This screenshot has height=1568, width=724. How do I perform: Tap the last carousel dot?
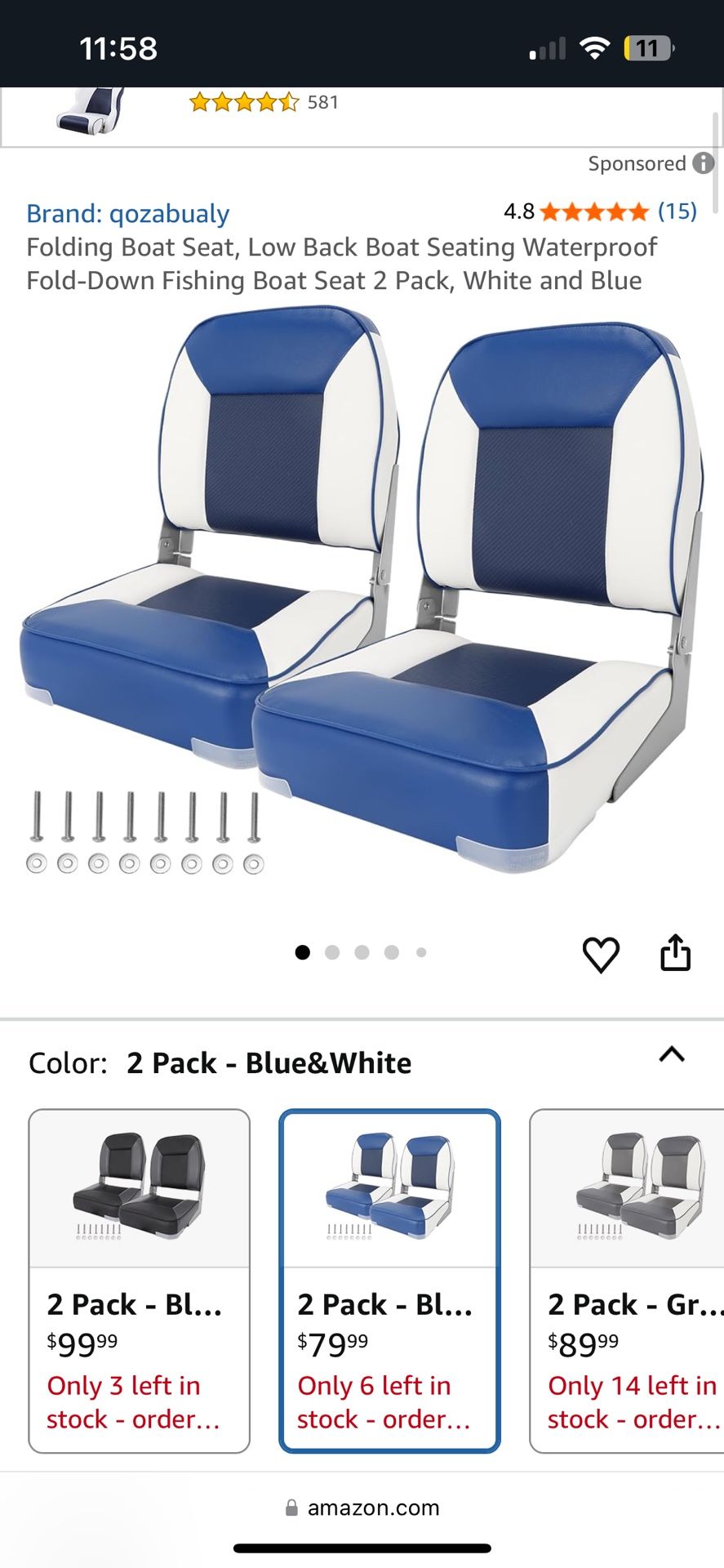(x=420, y=951)
